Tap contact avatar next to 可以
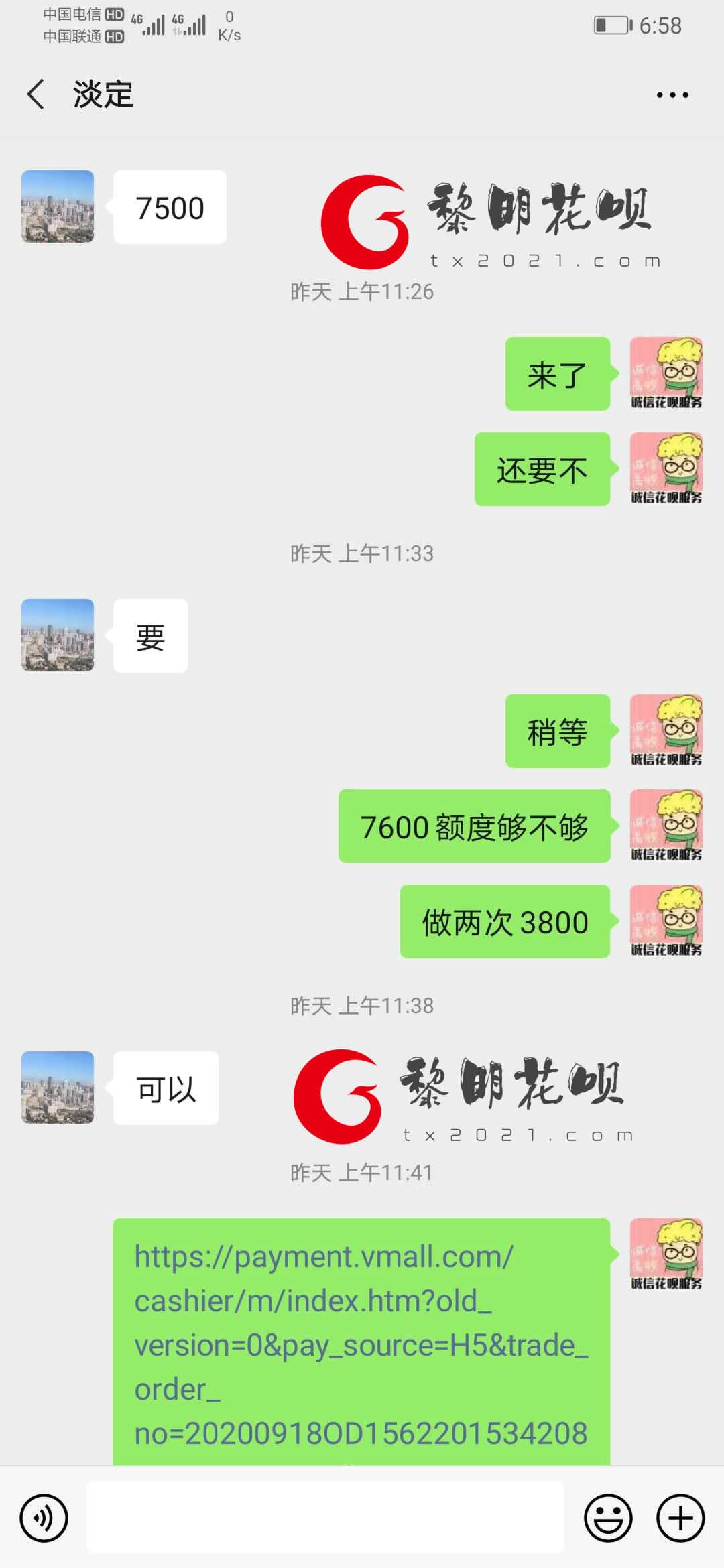The width and height of the screenshot is (724, 1568). click(58, 1088)
